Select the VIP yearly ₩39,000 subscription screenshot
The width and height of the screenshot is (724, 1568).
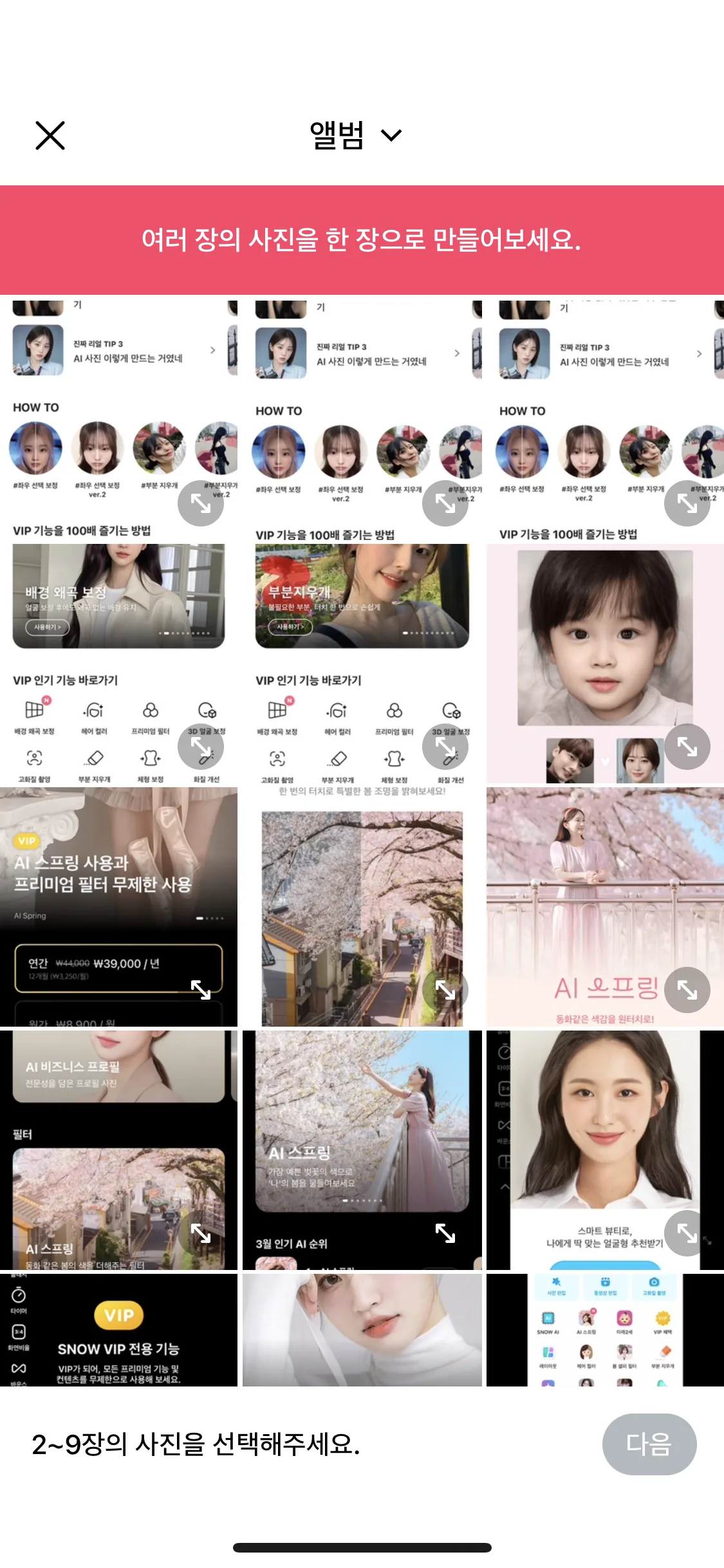pos(118,907)
